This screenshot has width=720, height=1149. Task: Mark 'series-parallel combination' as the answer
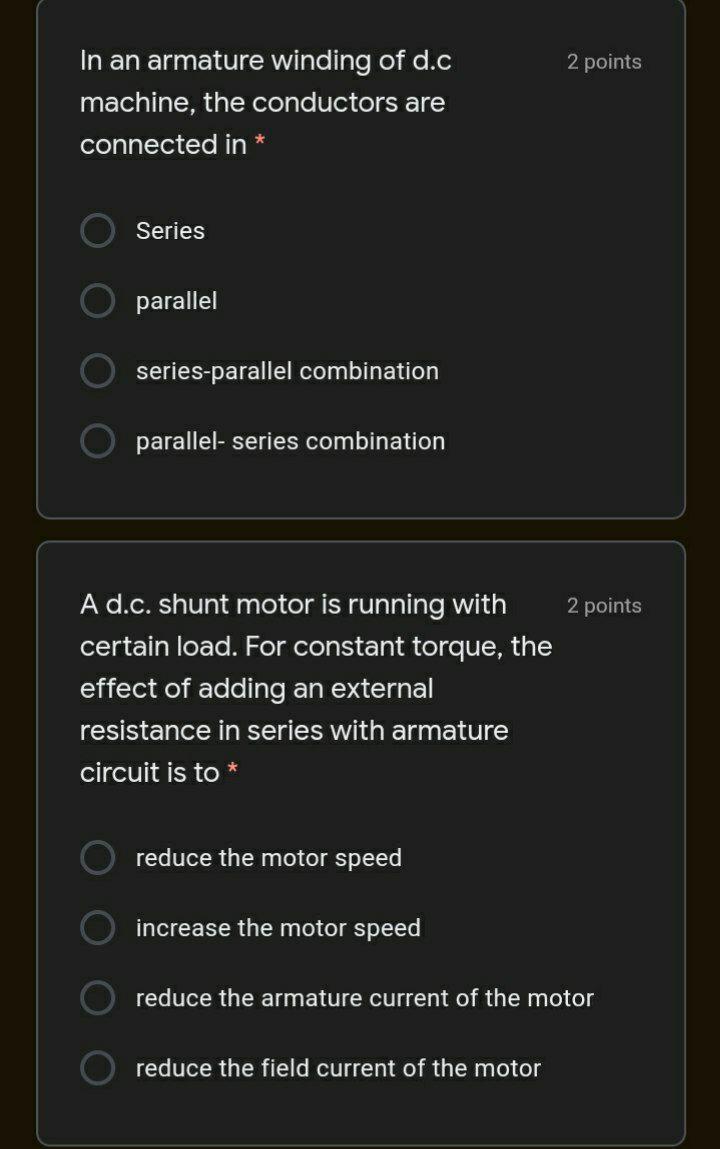(98, 371)
